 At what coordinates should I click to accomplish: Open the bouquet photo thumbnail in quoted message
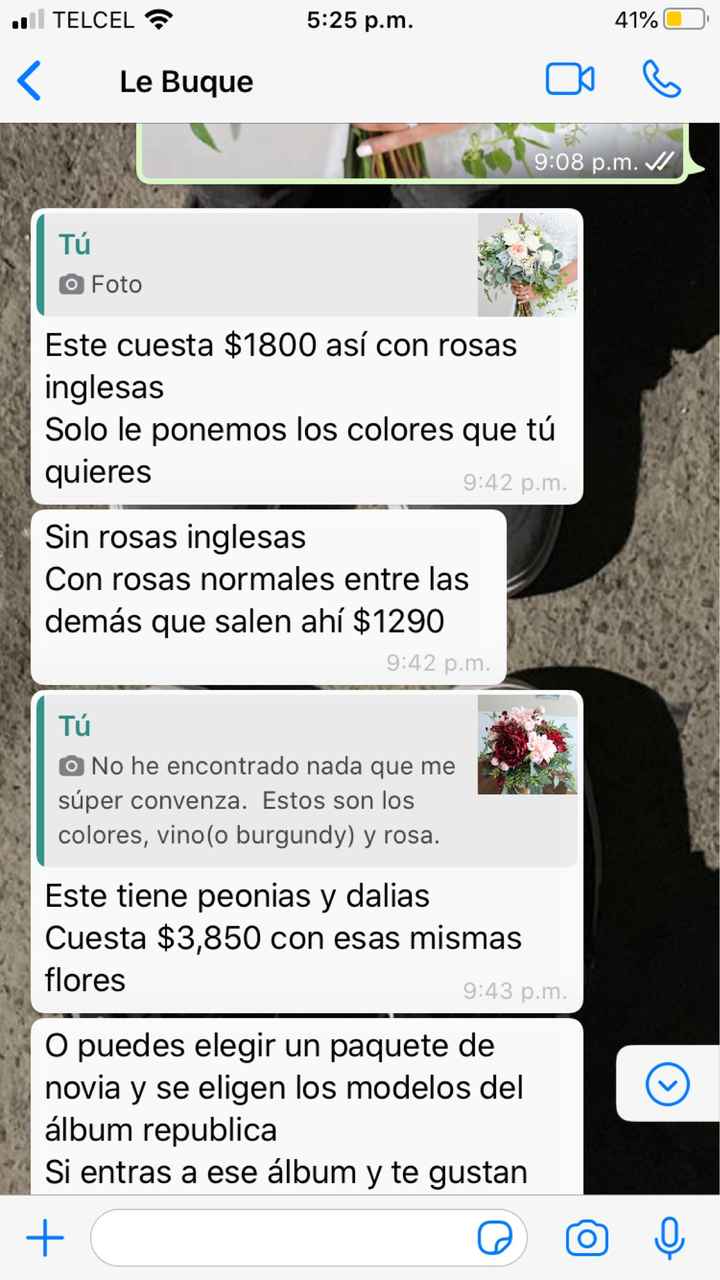(x=527, y=264)
